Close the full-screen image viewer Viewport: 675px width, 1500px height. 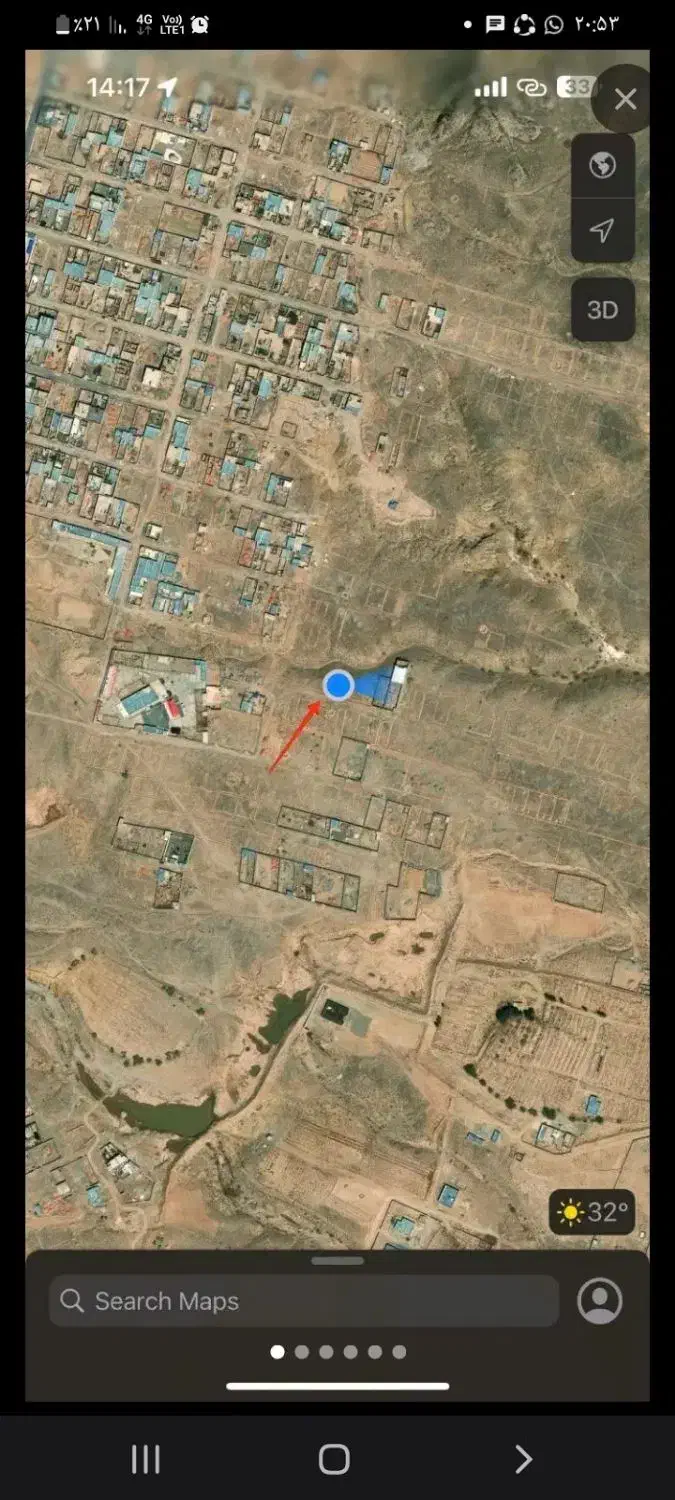coord(625,99)
